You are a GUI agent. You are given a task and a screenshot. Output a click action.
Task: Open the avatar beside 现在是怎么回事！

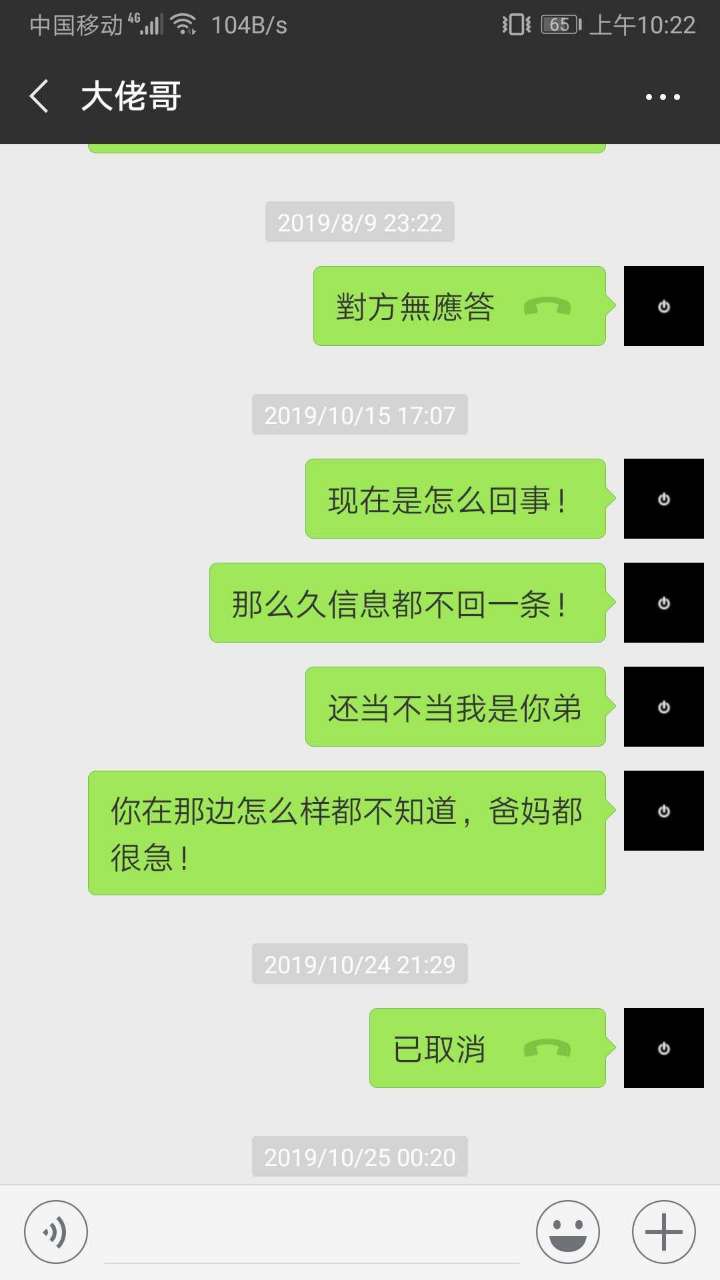tap(663, 499)
